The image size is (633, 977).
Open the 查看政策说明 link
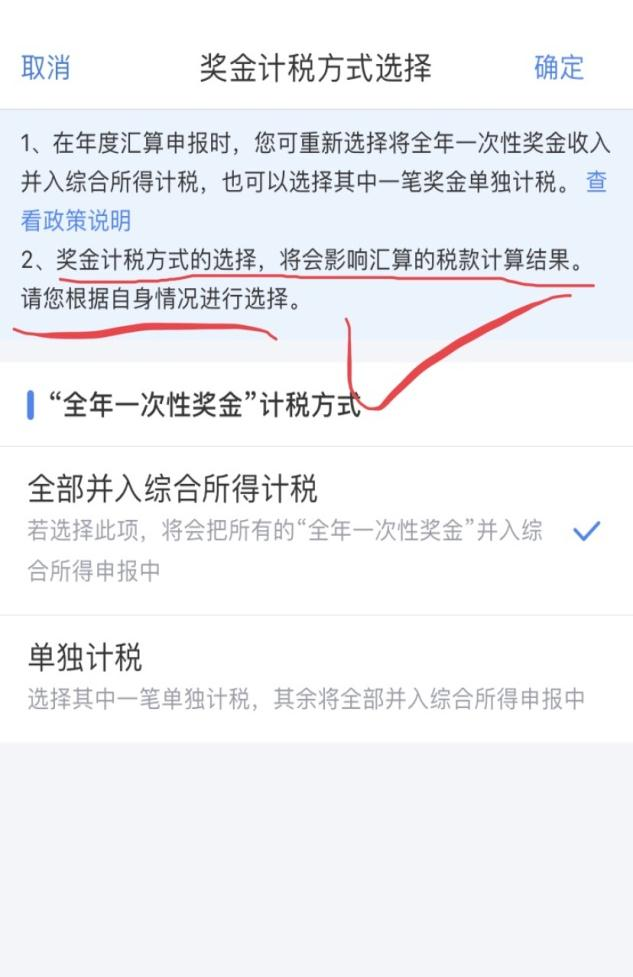coord(76,221)
